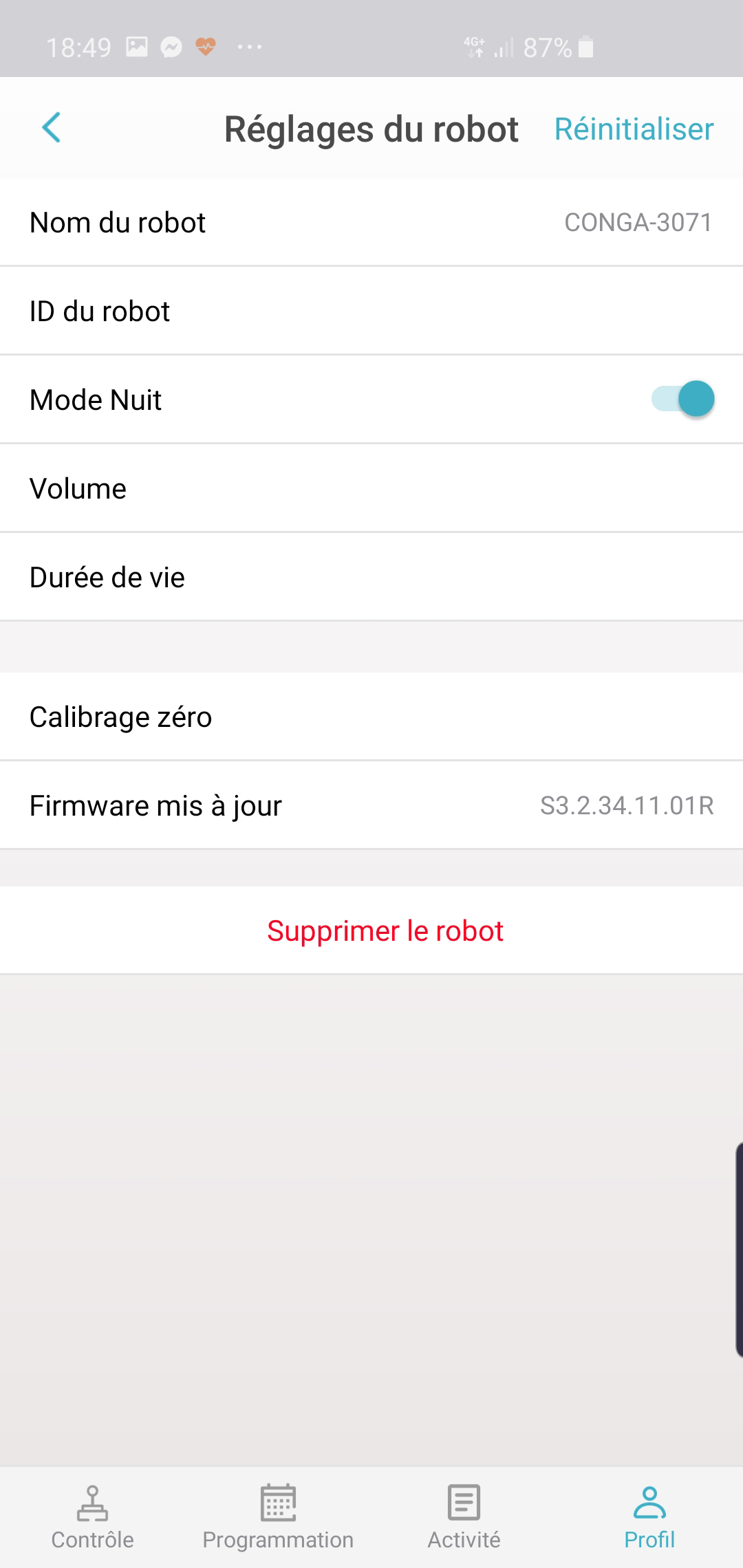Tap Supprimer le robot
743x1568 pixels.
click(x=385, y=931)
